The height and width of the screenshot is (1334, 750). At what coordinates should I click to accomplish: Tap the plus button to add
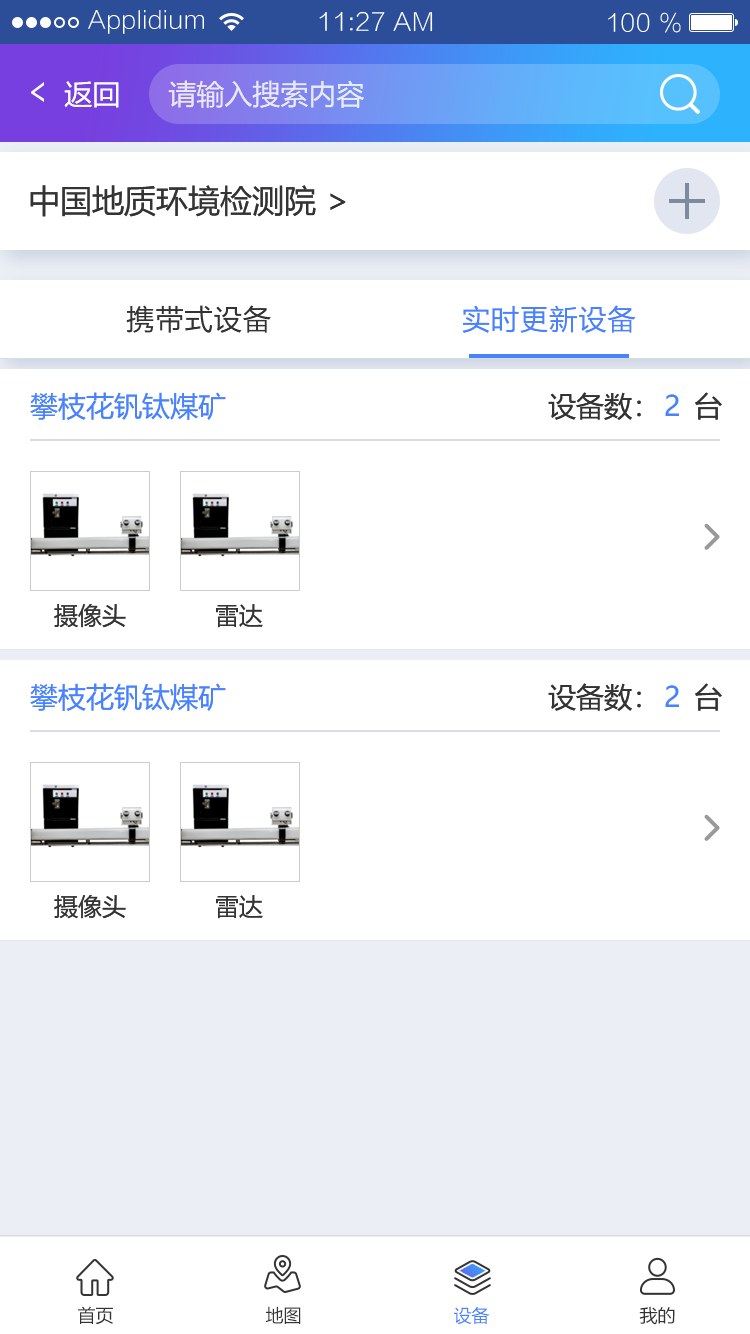pos(686,201)
